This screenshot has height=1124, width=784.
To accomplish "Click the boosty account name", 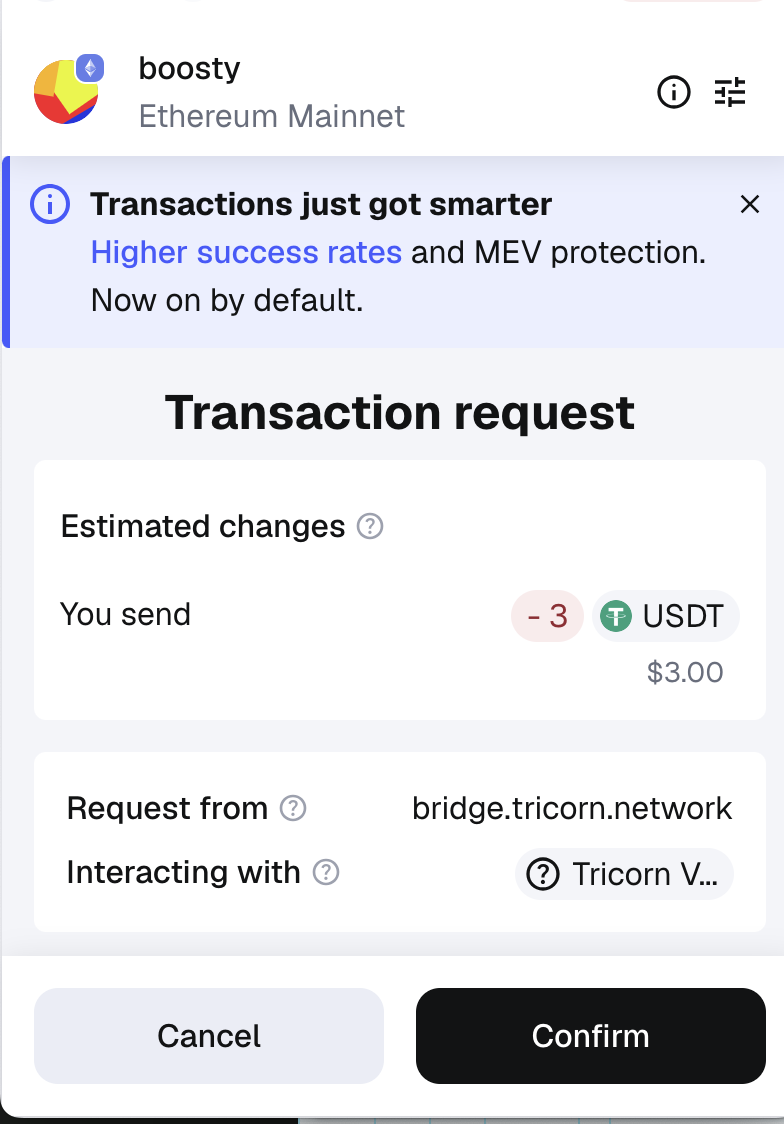I will (189, 68).
